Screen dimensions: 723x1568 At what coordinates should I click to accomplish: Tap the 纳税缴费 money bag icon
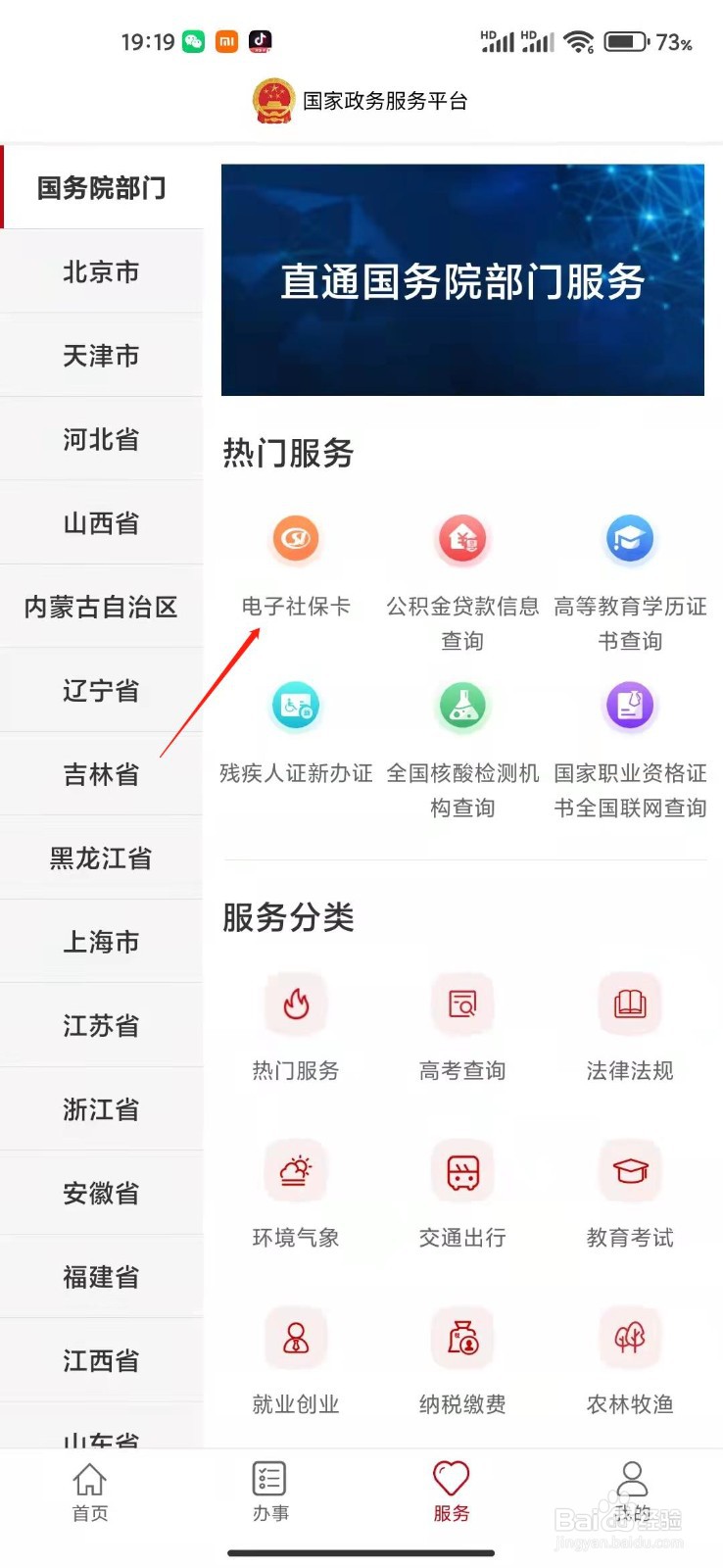point(462,1338)
